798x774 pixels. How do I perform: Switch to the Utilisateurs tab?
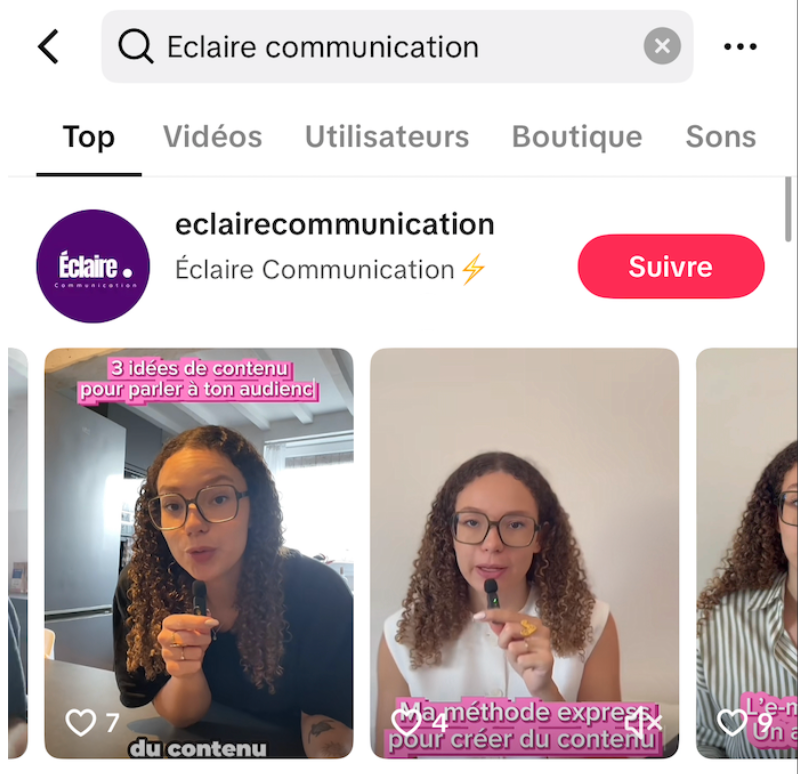coord(386,137)
